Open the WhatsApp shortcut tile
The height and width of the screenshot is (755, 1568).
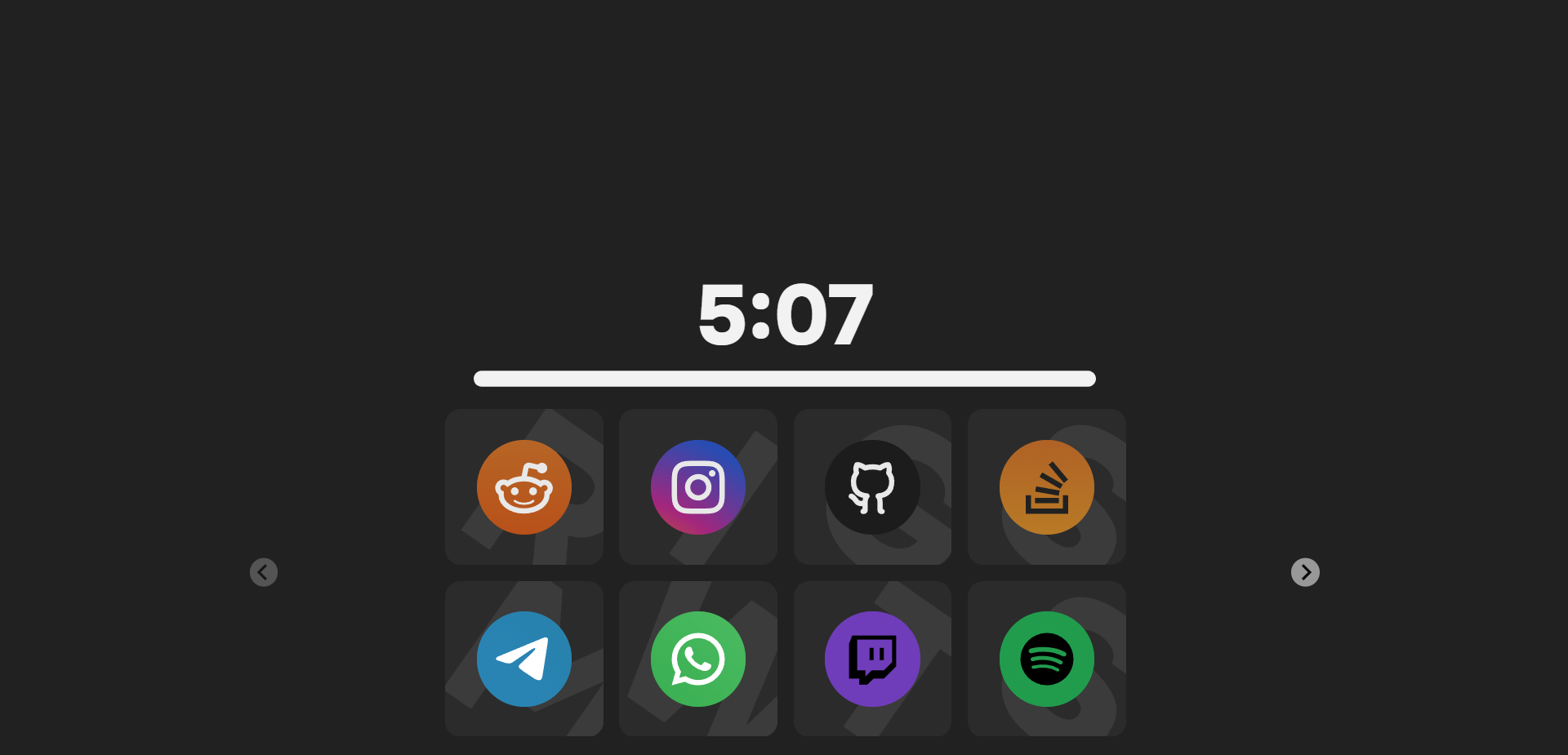point(697,659)
